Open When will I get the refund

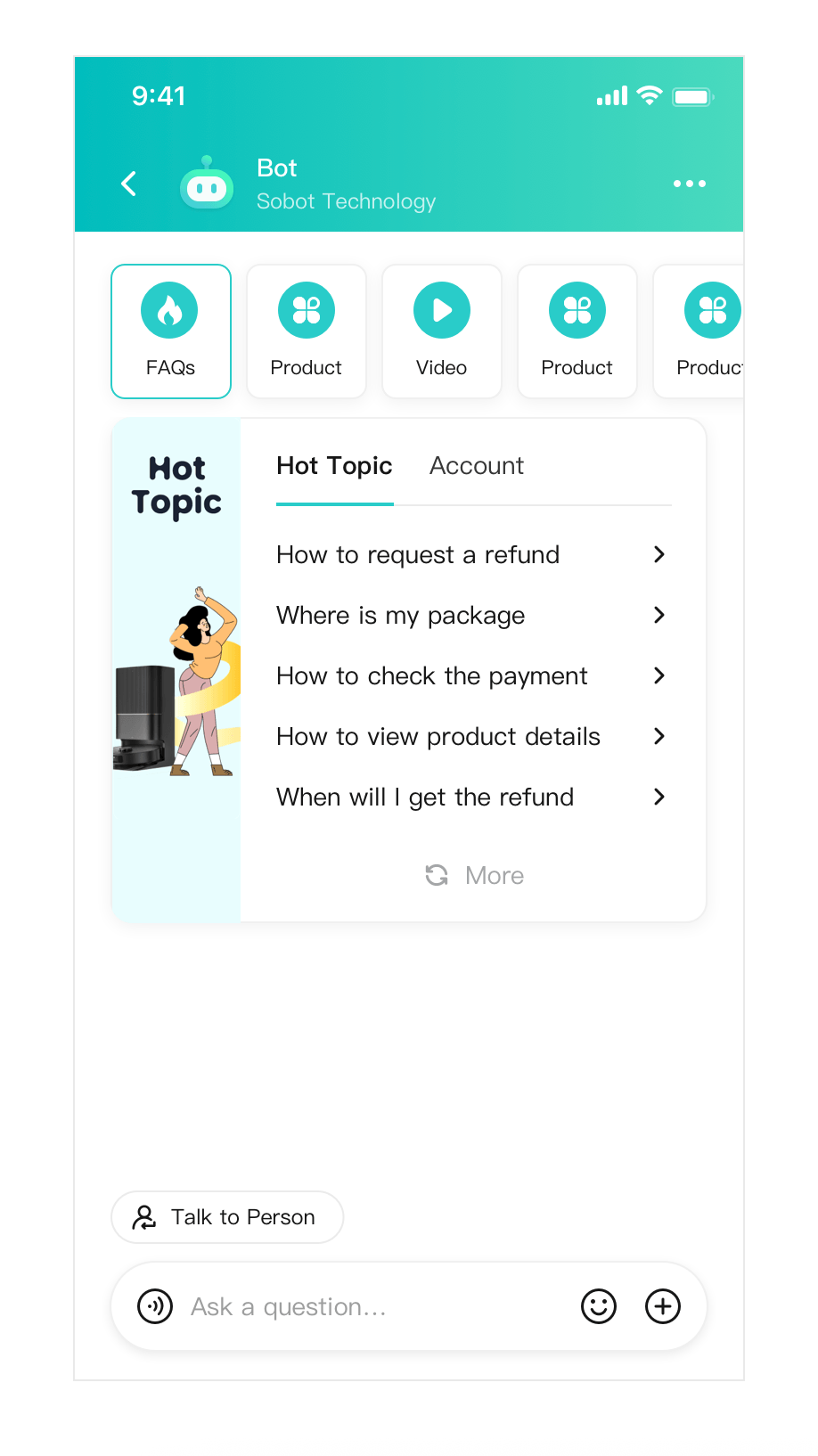[470, 798]
